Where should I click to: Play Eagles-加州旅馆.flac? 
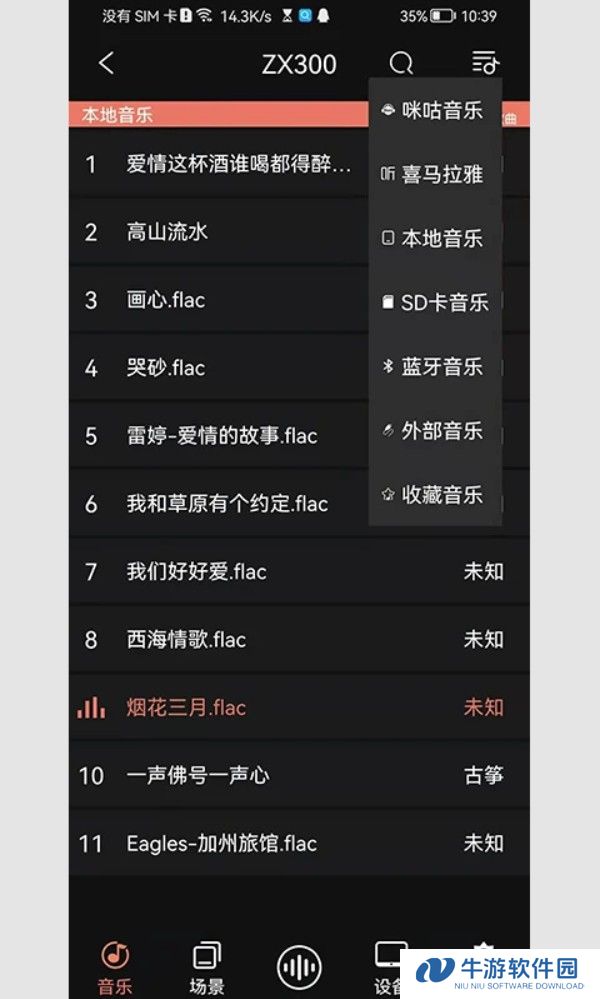299,844
